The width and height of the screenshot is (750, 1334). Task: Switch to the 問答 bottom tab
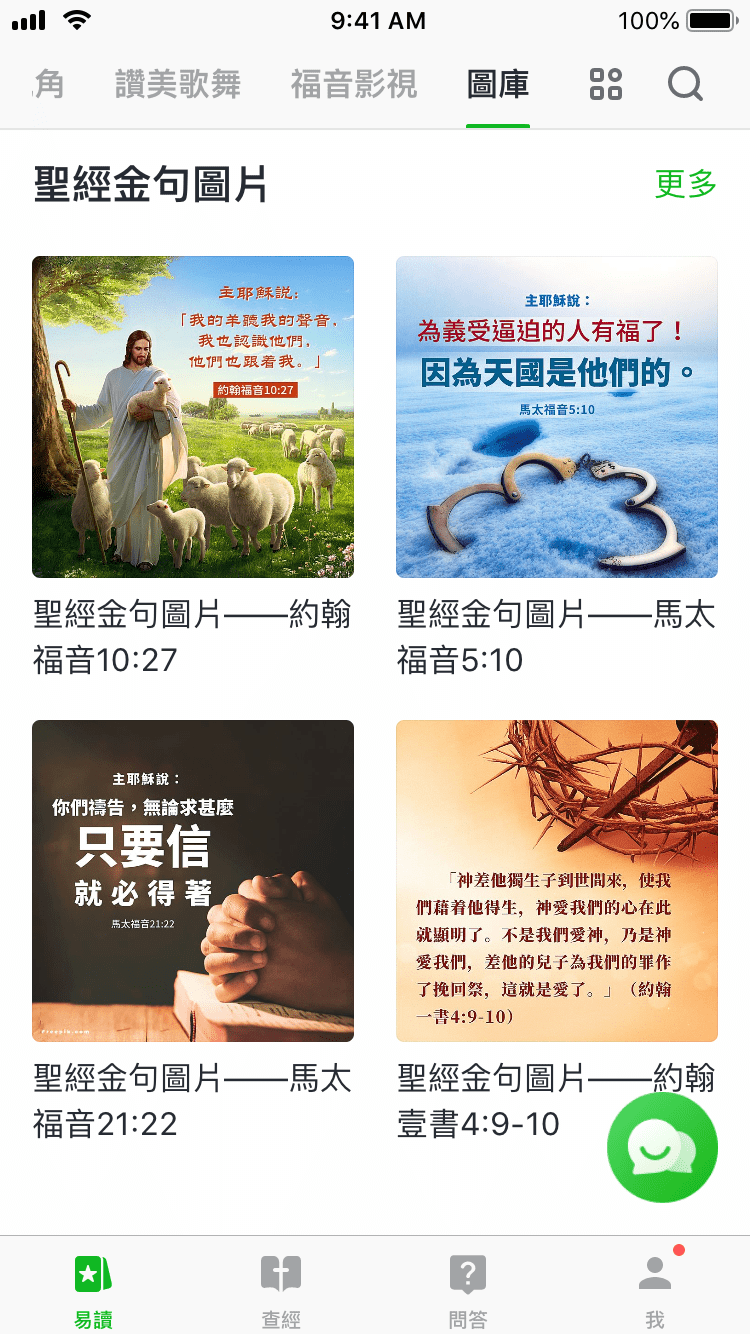[468, 1290]
